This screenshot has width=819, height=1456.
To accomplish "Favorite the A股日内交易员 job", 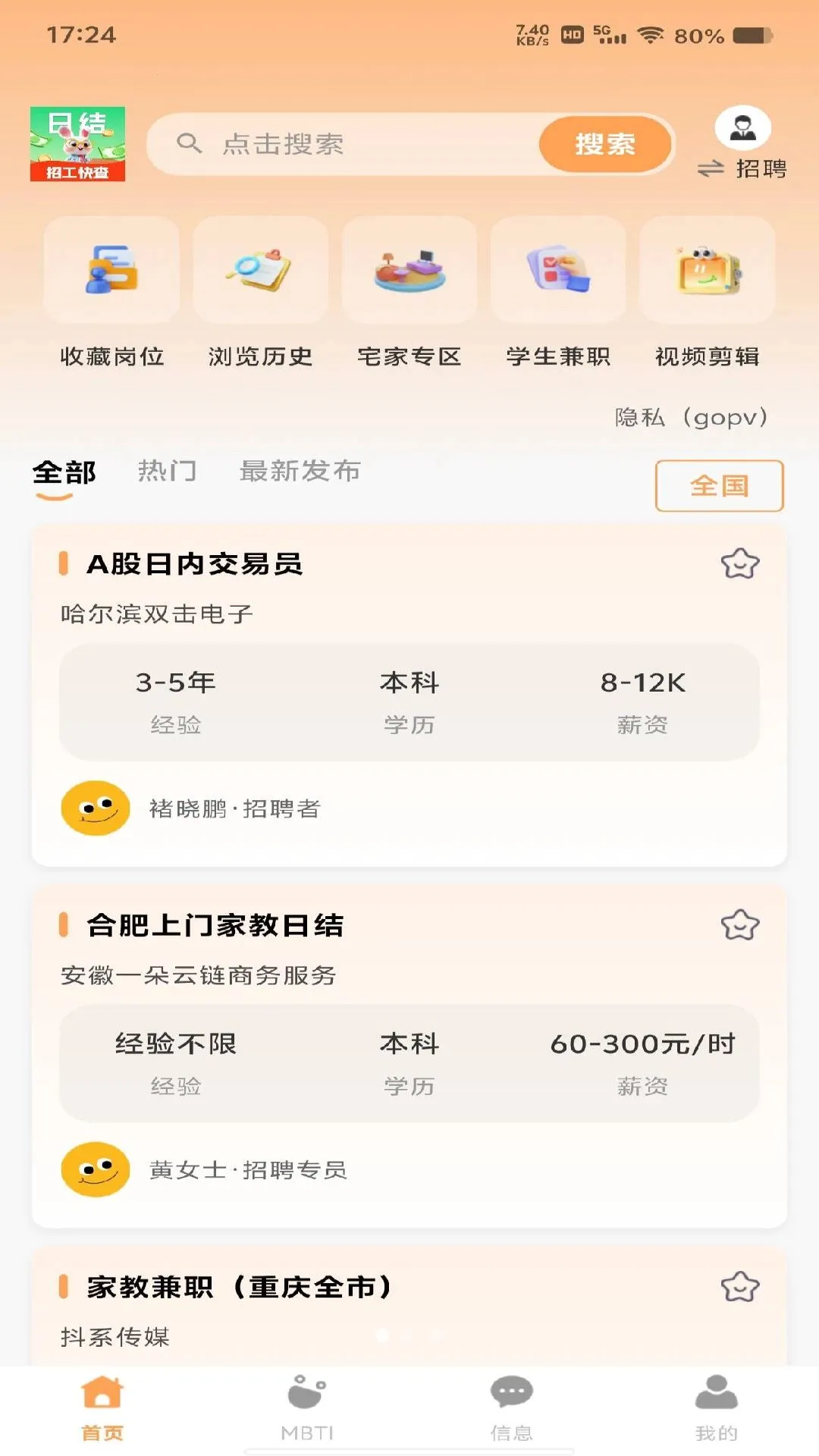I will (x=739, y=563).
